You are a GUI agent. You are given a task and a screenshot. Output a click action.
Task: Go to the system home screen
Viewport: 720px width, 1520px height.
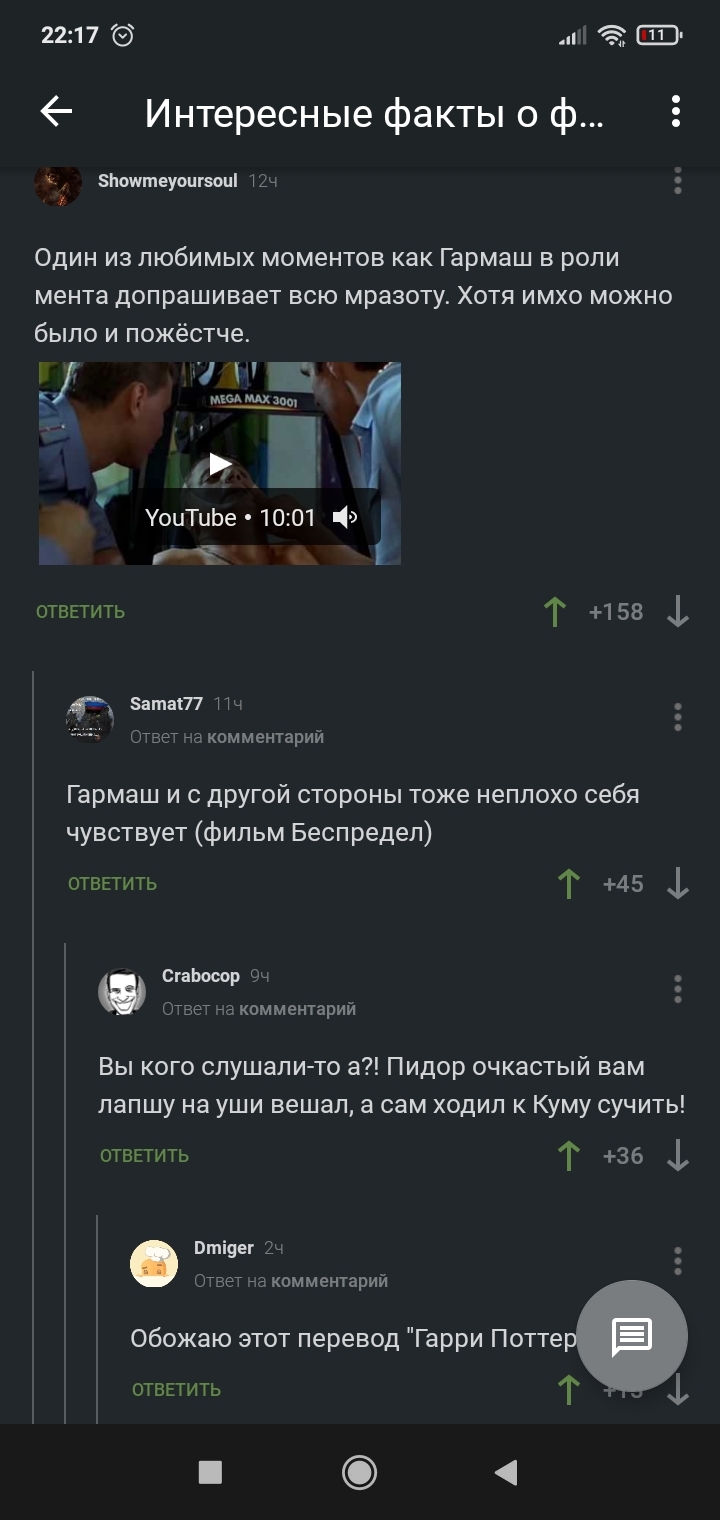pos(359,1472)
